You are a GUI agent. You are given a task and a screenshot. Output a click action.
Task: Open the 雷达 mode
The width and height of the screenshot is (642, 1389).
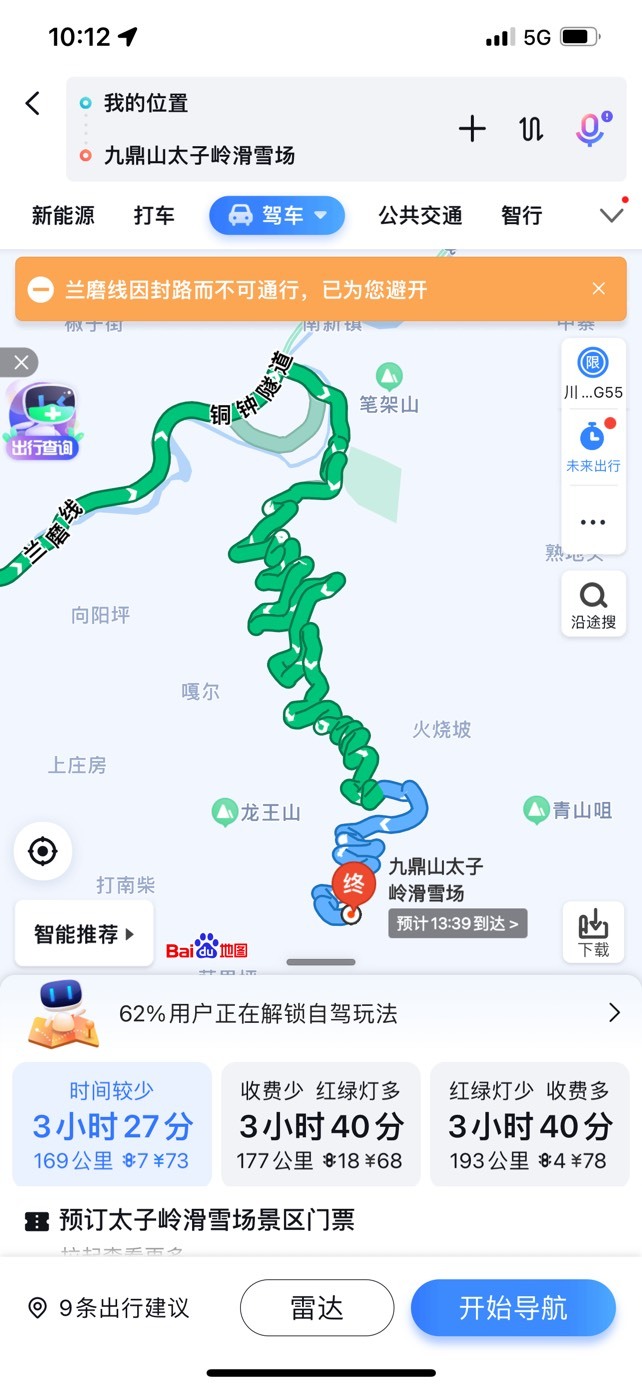coord(317,1307)
